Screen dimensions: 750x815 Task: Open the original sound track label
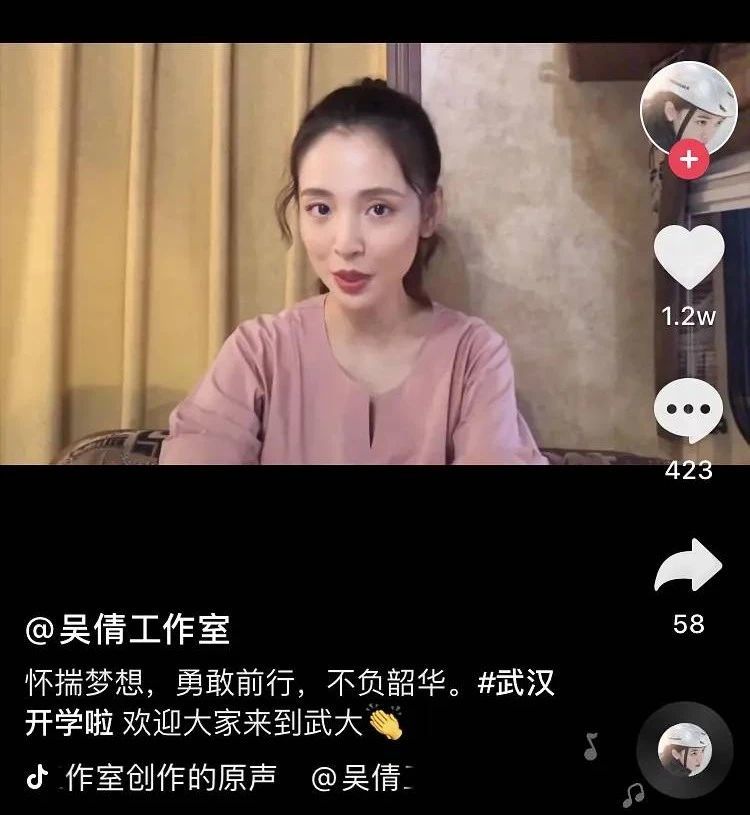pos(170,777)
